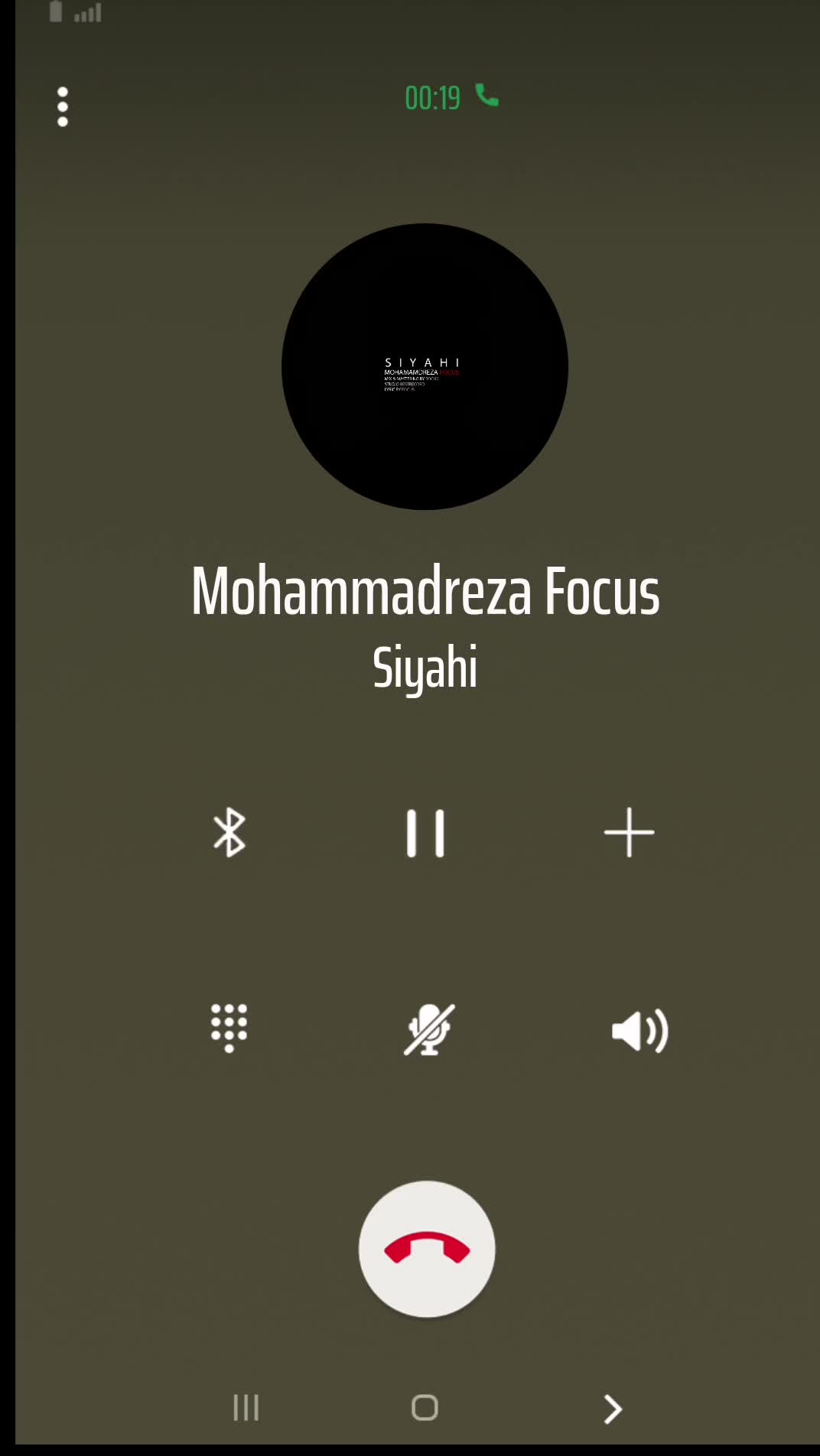Go to the home screen
Viewport: 820px width, 1456px height.
point(425,1407)
